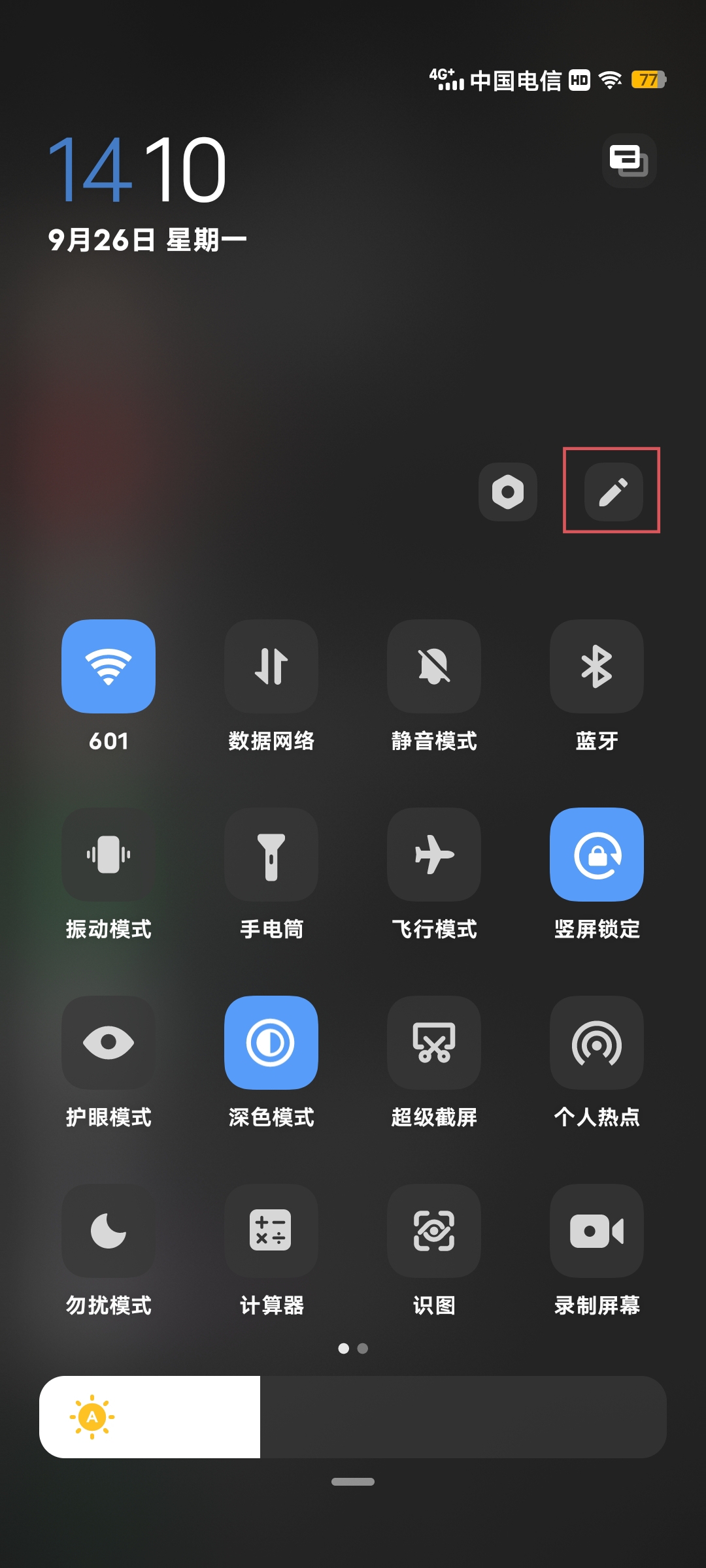Disable 竖屏锁定 portrait lock

(x=597, y=854)
